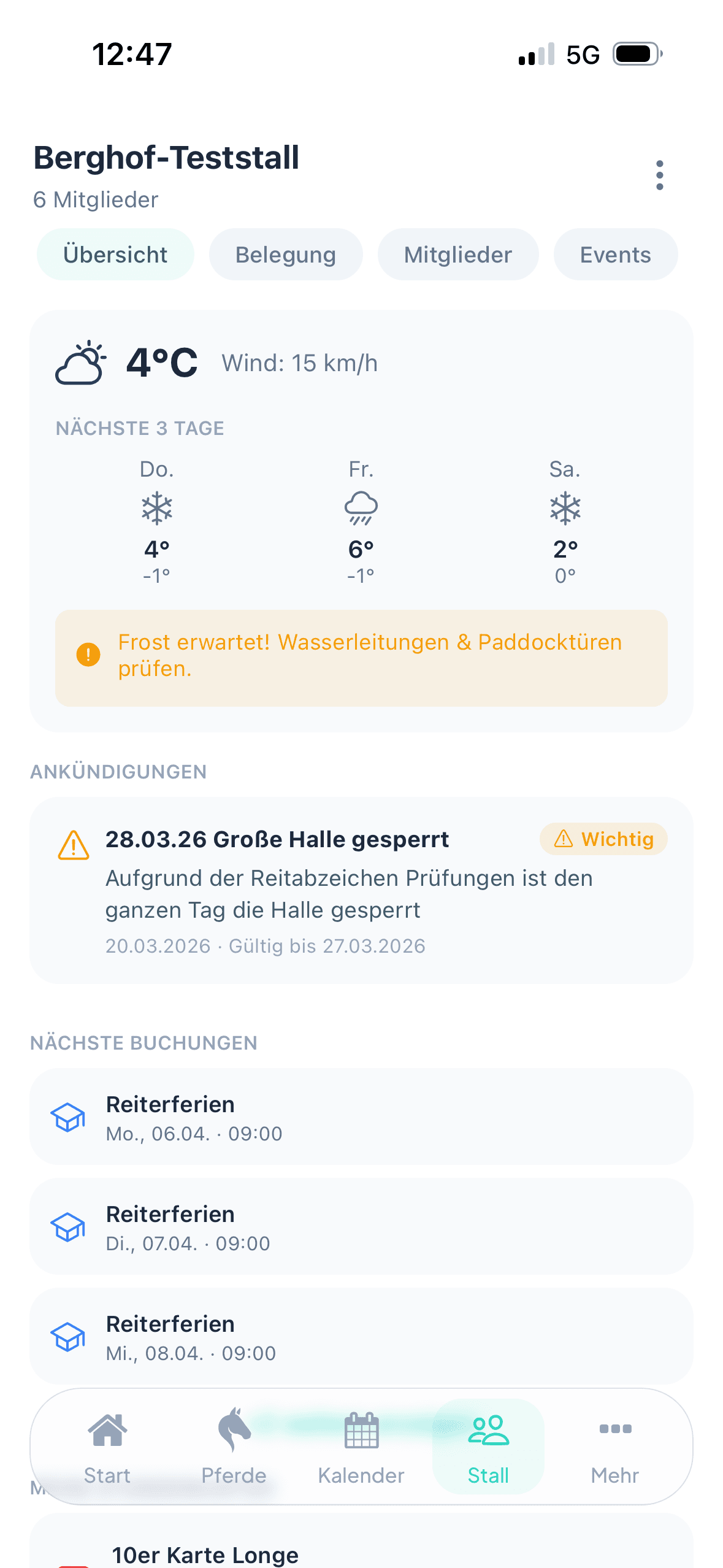The height and width of the screenshot is (1568, 723).
Task: Open the Mehr ellipsis icon
Action: (615, 1429)
